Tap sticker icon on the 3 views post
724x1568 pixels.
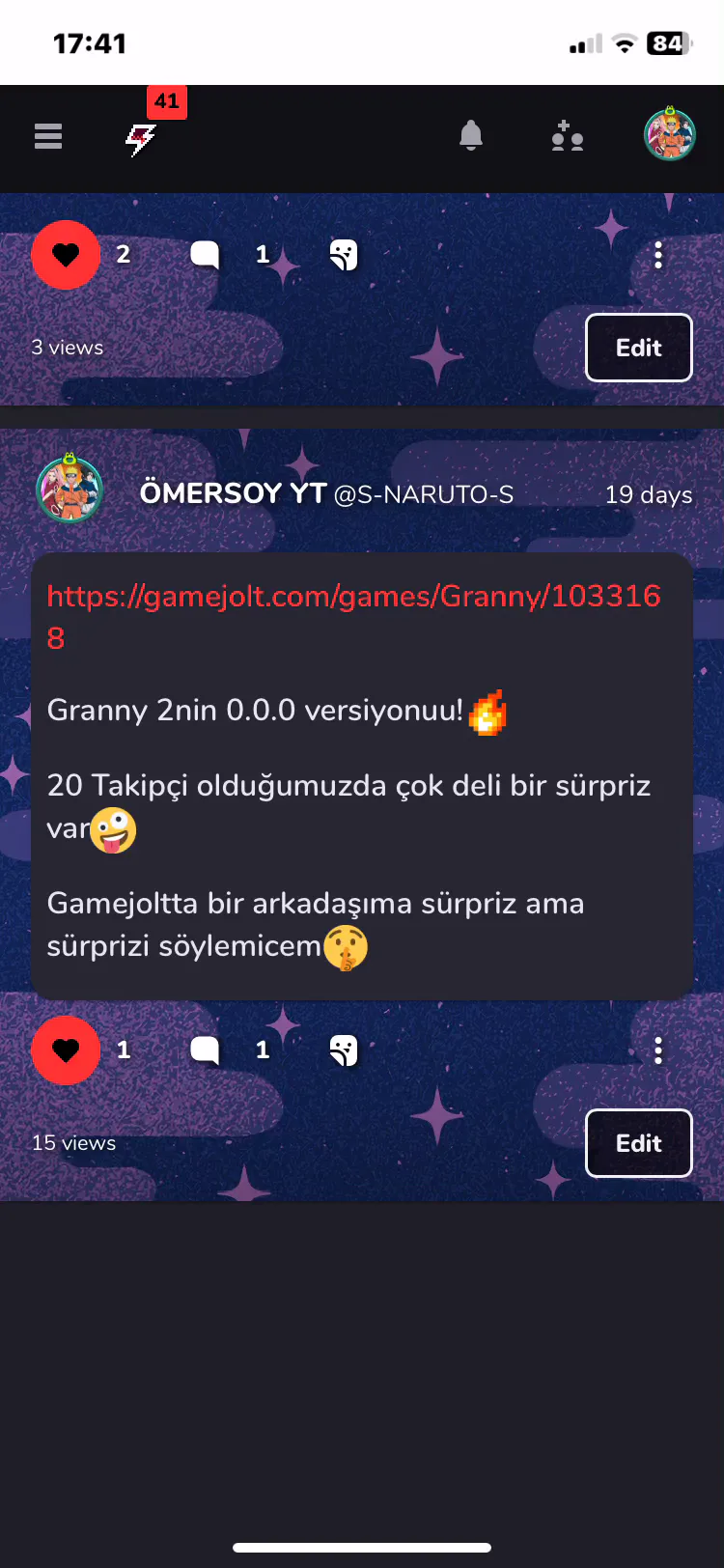tap(344, 255)
